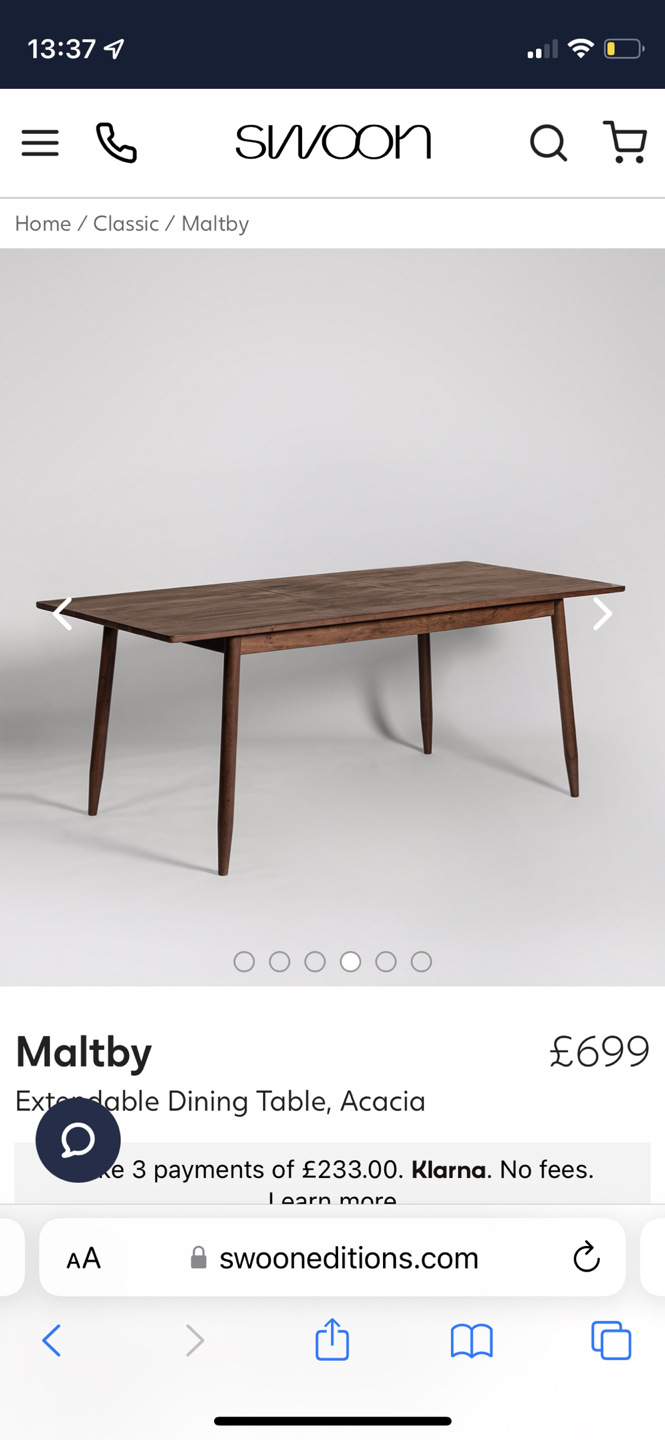Tap the phone call icon
Viewport: 665px width, 1440px height.
click(116, 143)
